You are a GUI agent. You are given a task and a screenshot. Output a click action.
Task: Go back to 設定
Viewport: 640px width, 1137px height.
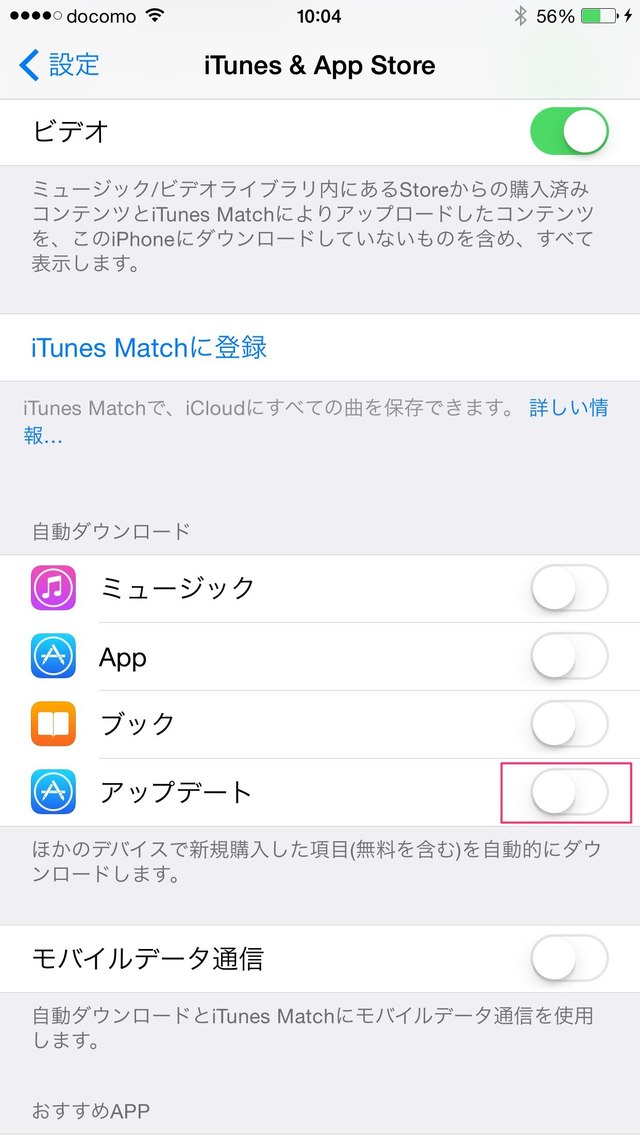point(60,66)
